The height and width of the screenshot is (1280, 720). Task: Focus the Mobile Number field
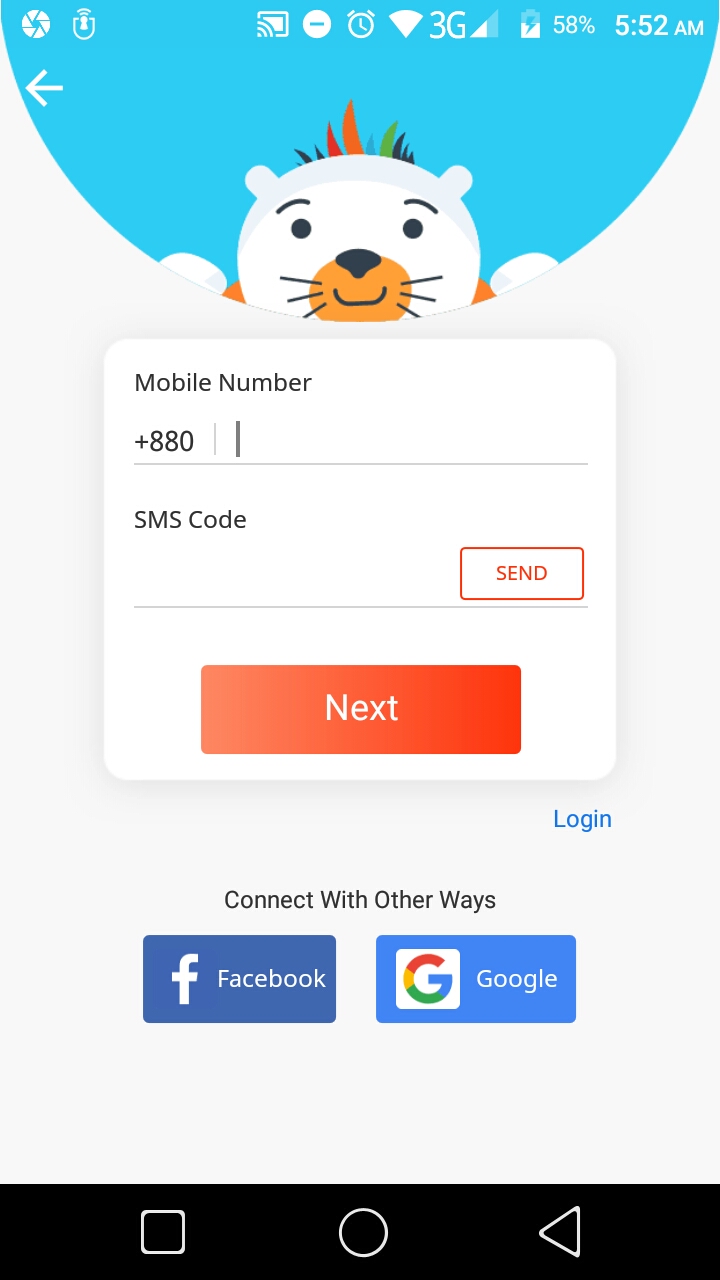click(x=410, y=440)
